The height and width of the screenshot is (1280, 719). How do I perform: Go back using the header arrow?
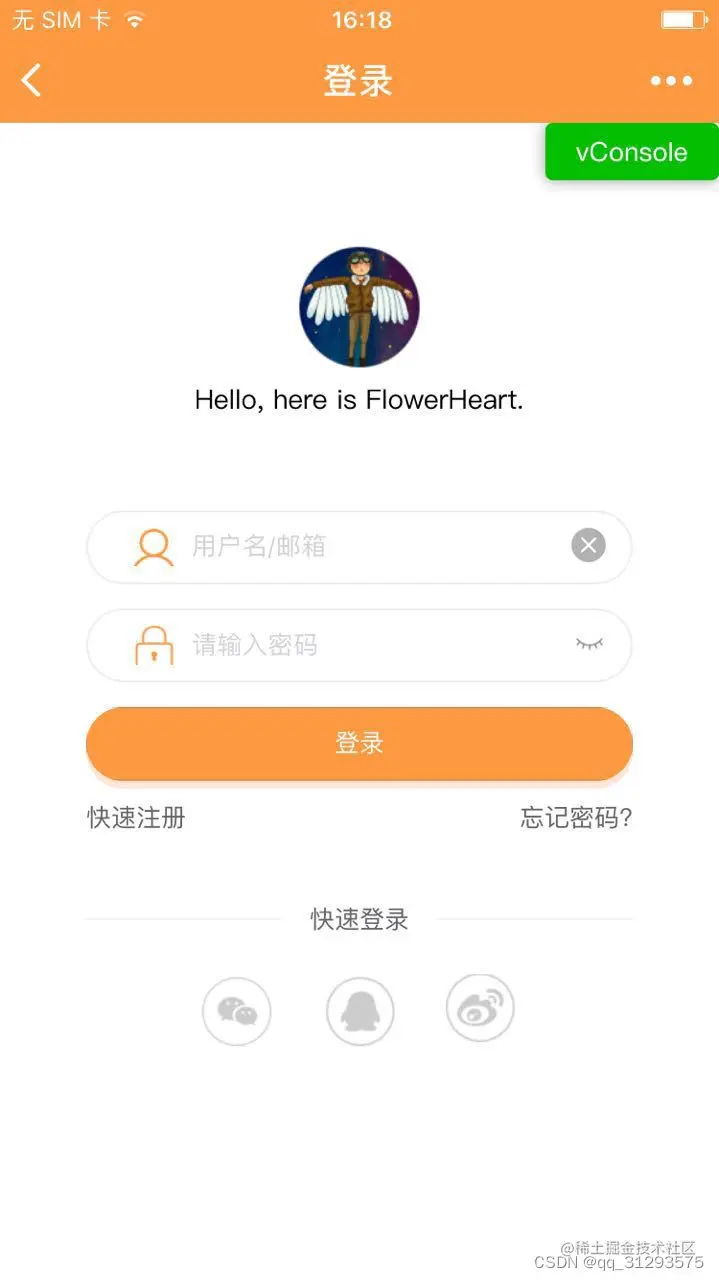click(32, 80)
